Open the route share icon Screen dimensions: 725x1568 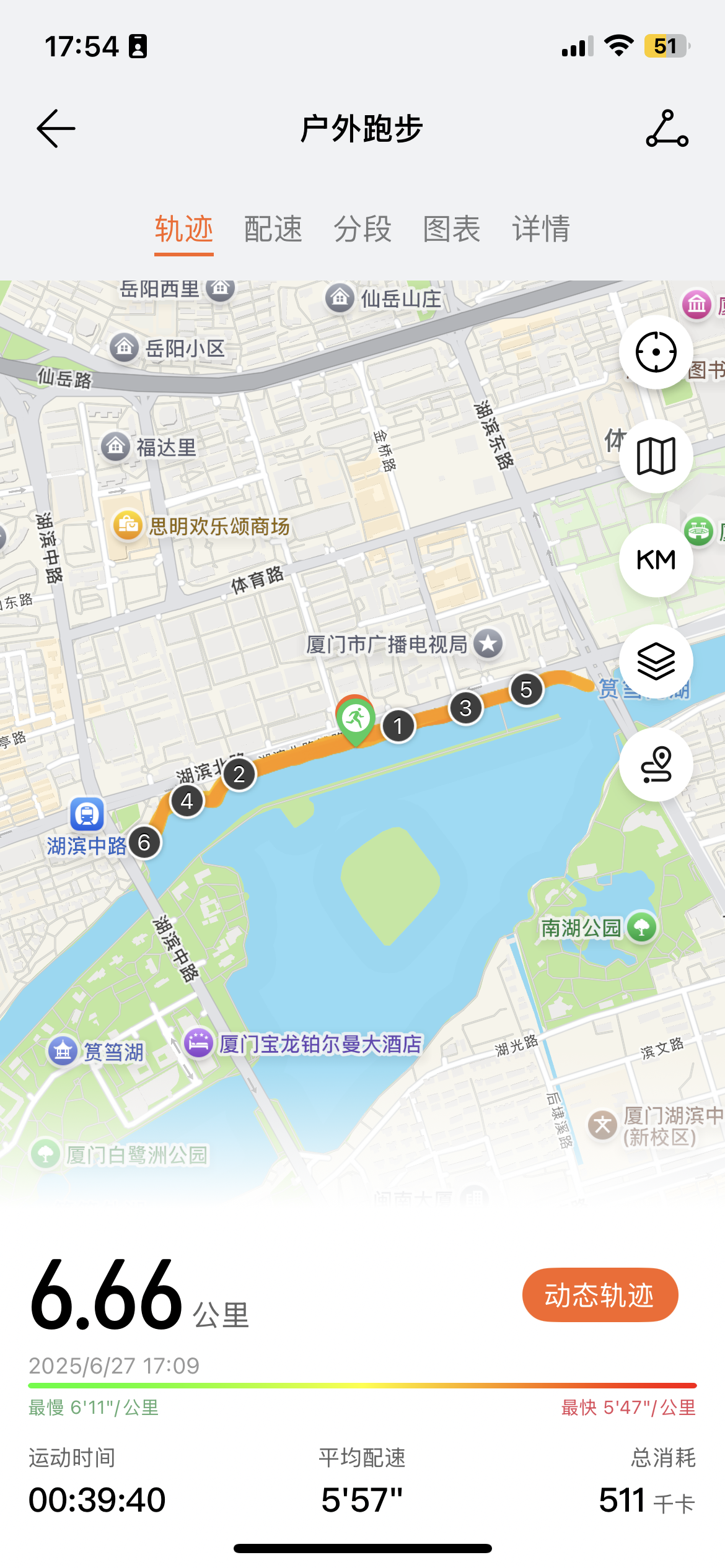[667, 128]
